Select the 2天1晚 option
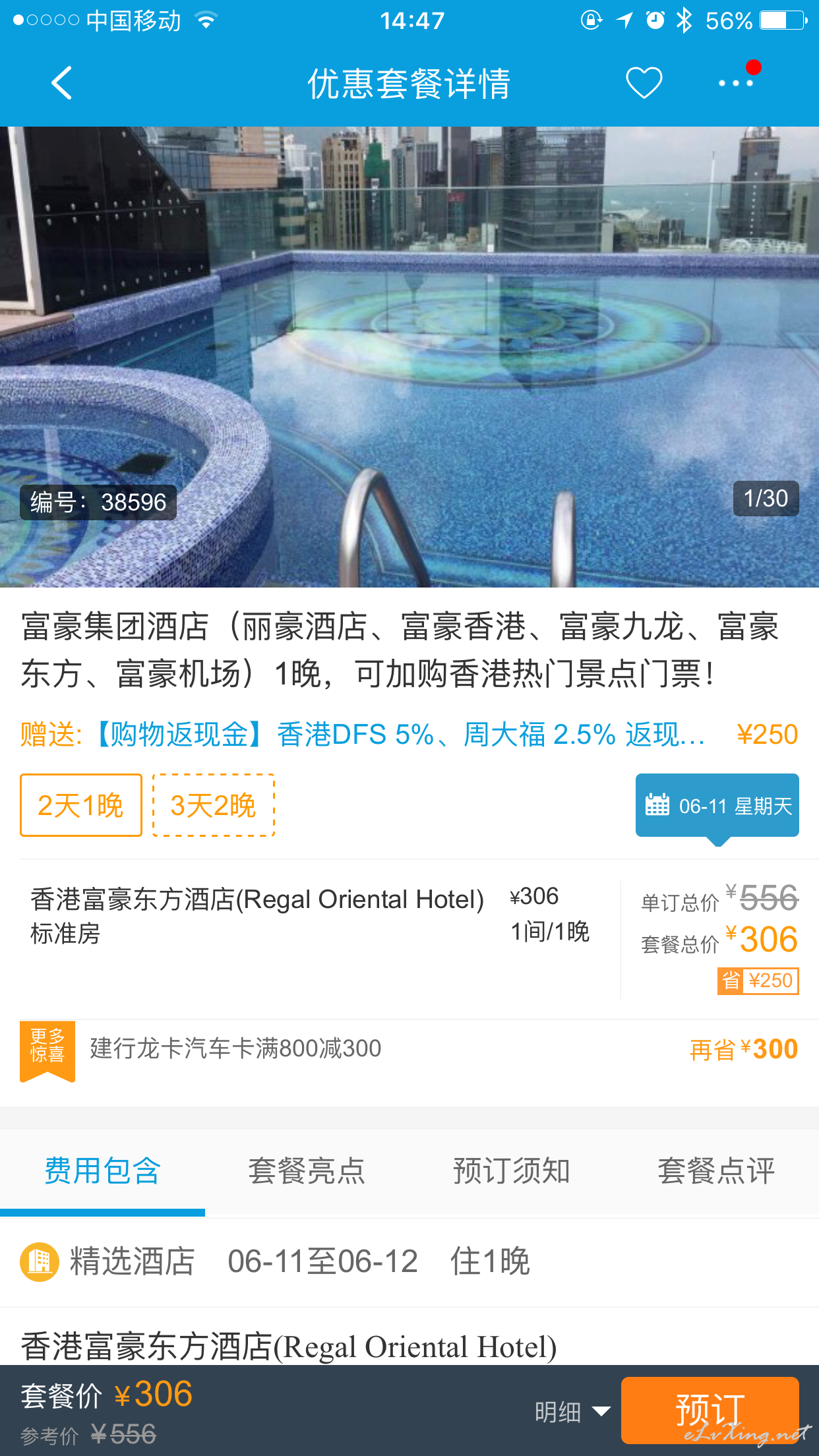The width and height of the screenshot is (819, 1456). [81, 805]
